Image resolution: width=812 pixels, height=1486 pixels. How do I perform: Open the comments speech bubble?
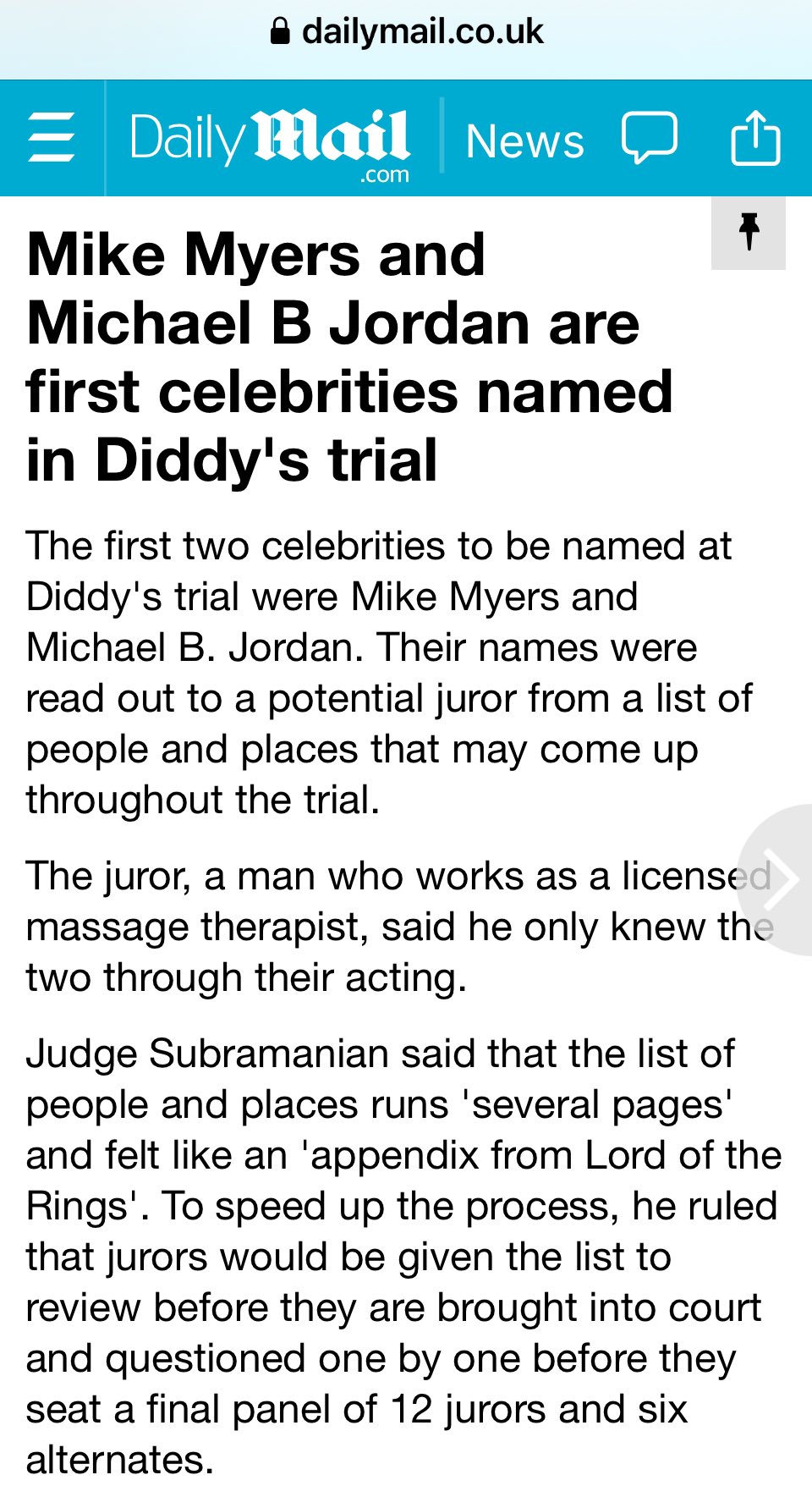tap(650, 138)
